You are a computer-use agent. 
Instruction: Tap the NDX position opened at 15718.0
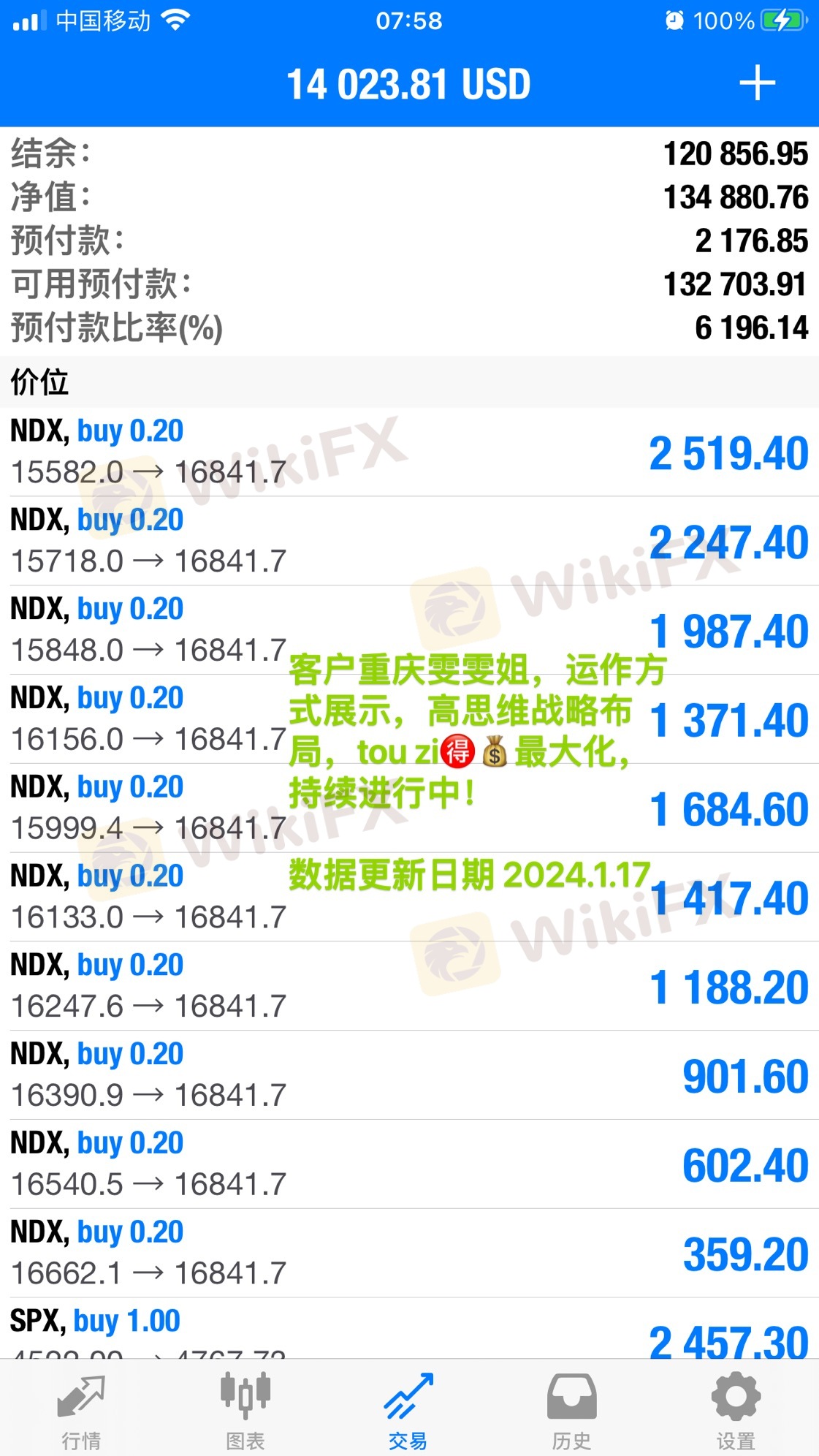[x=409, y=541]
